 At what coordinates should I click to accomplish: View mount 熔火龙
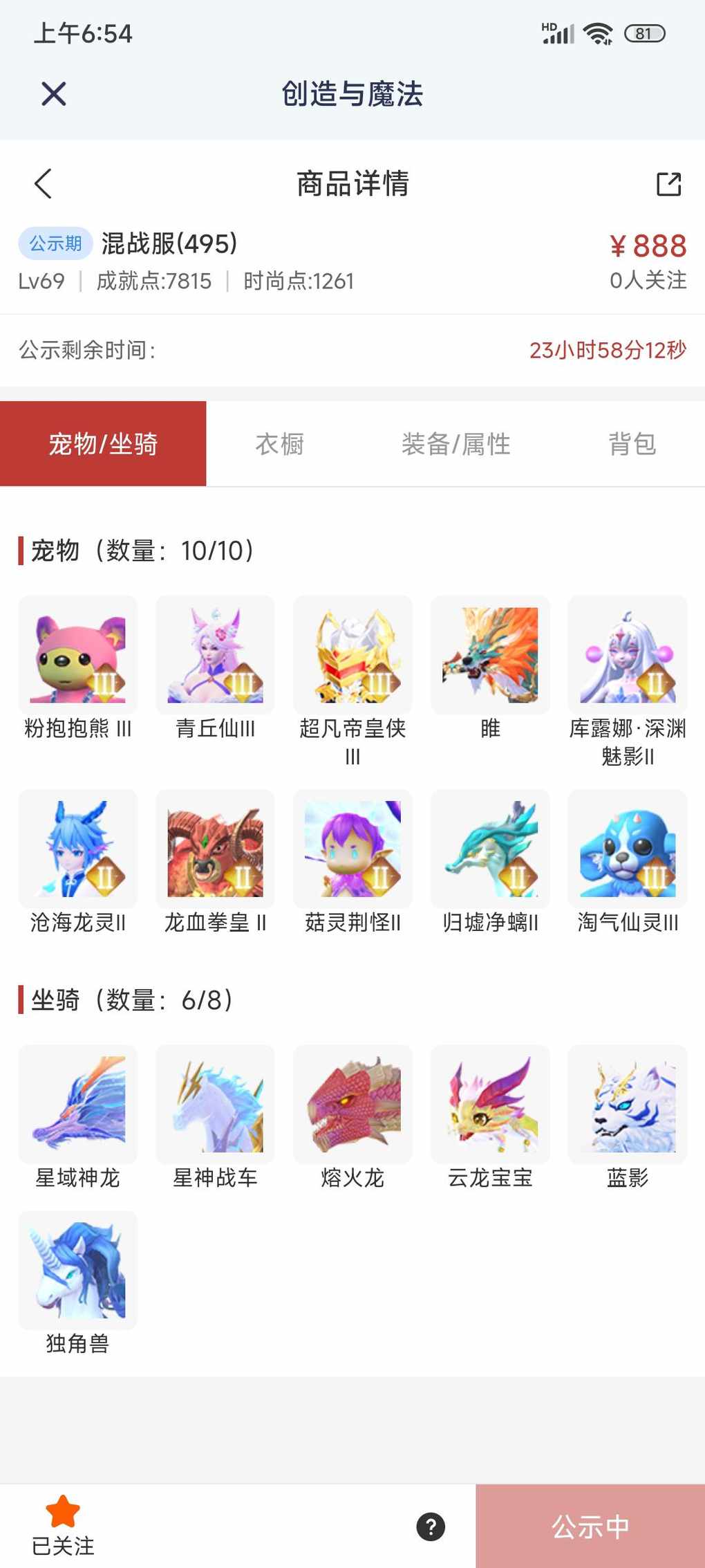[x=352, y=1104]
